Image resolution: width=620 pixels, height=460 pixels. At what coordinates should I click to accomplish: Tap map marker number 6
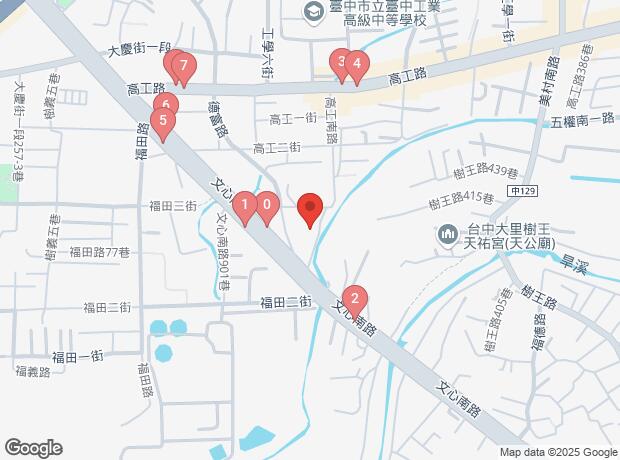click(167, 105)
